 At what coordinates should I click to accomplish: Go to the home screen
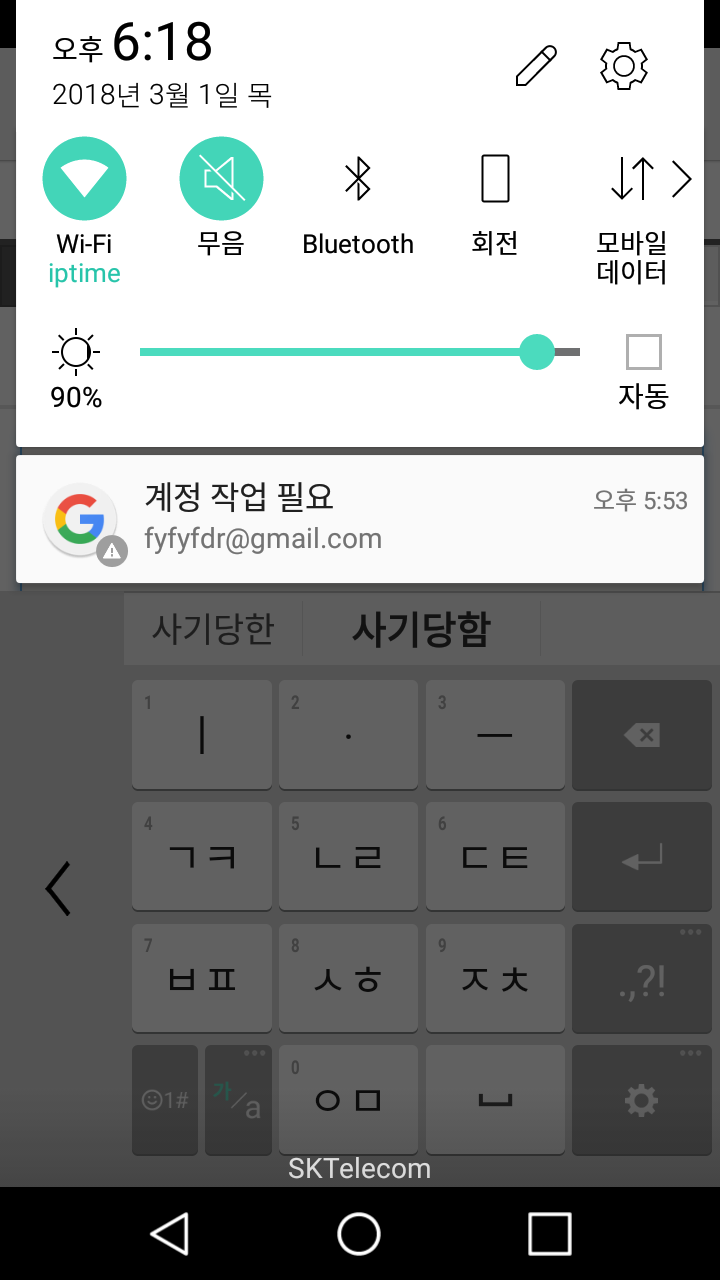(x=359, y=1233)
